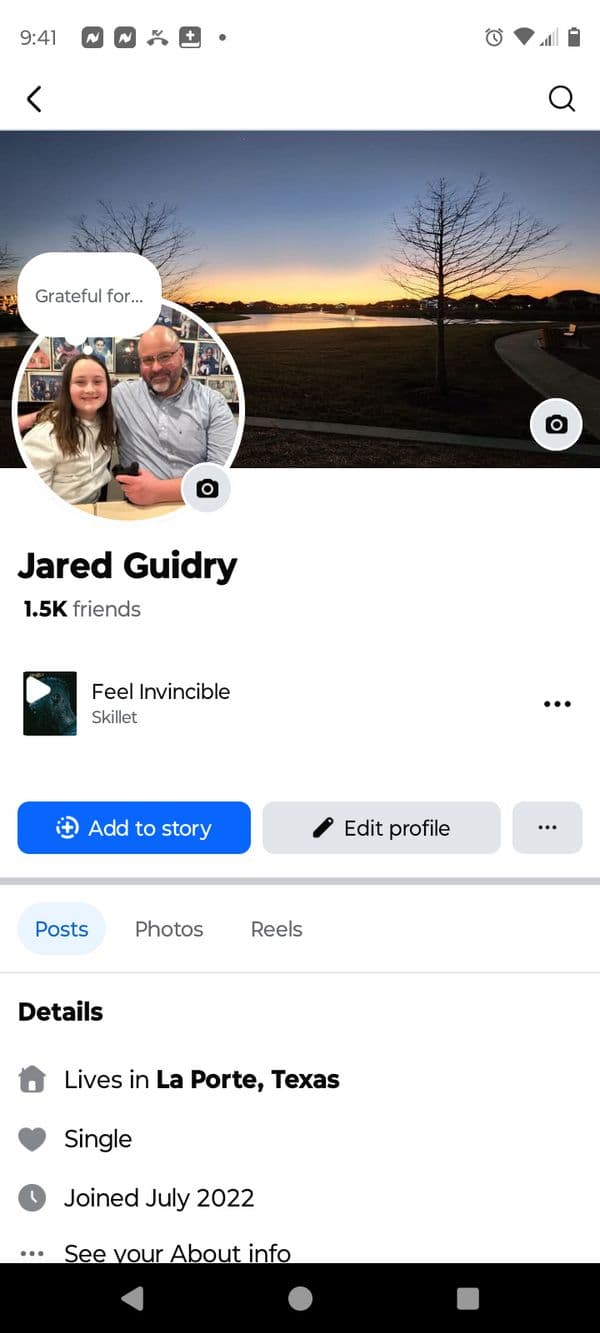Tap Add to story
The image size is (600, 1333).
pos(134,828)
